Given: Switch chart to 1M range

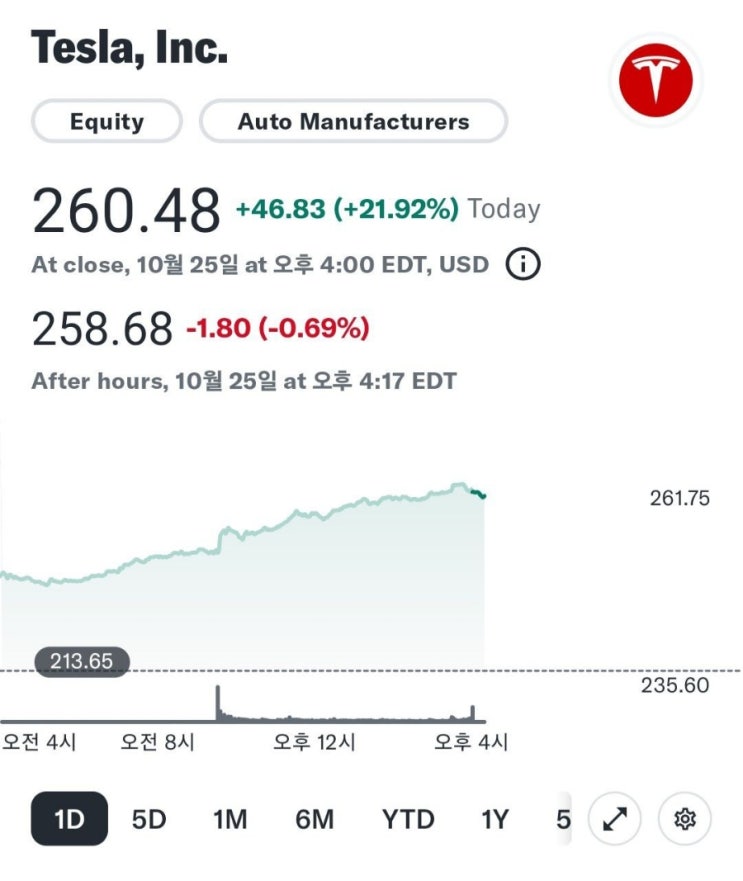Looking at the screenshot, I should tap(230, 820).
